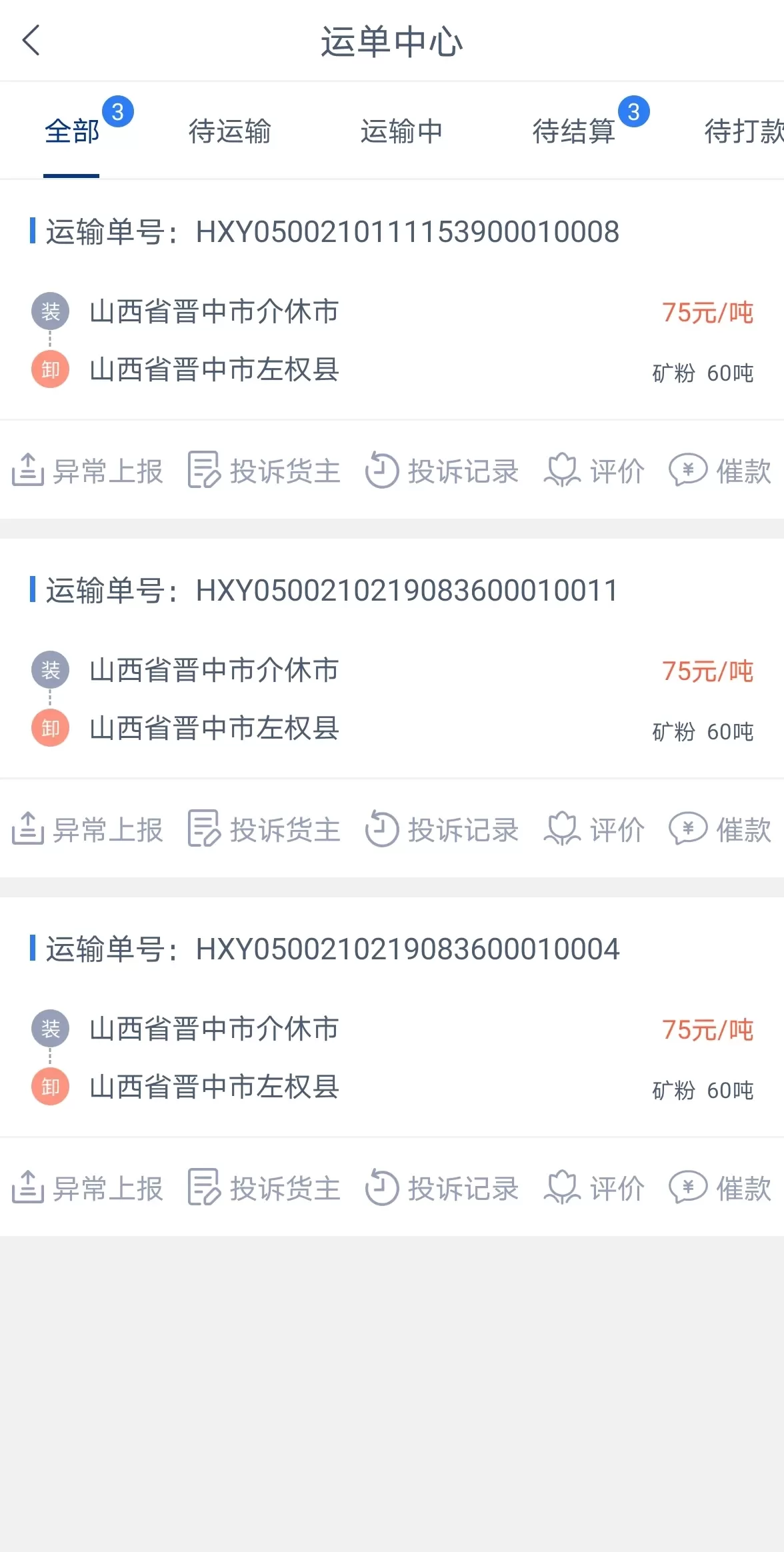Switch to the 运输中 tab
This screenshot has width=784, height=1552.
[x=401, y=131]
